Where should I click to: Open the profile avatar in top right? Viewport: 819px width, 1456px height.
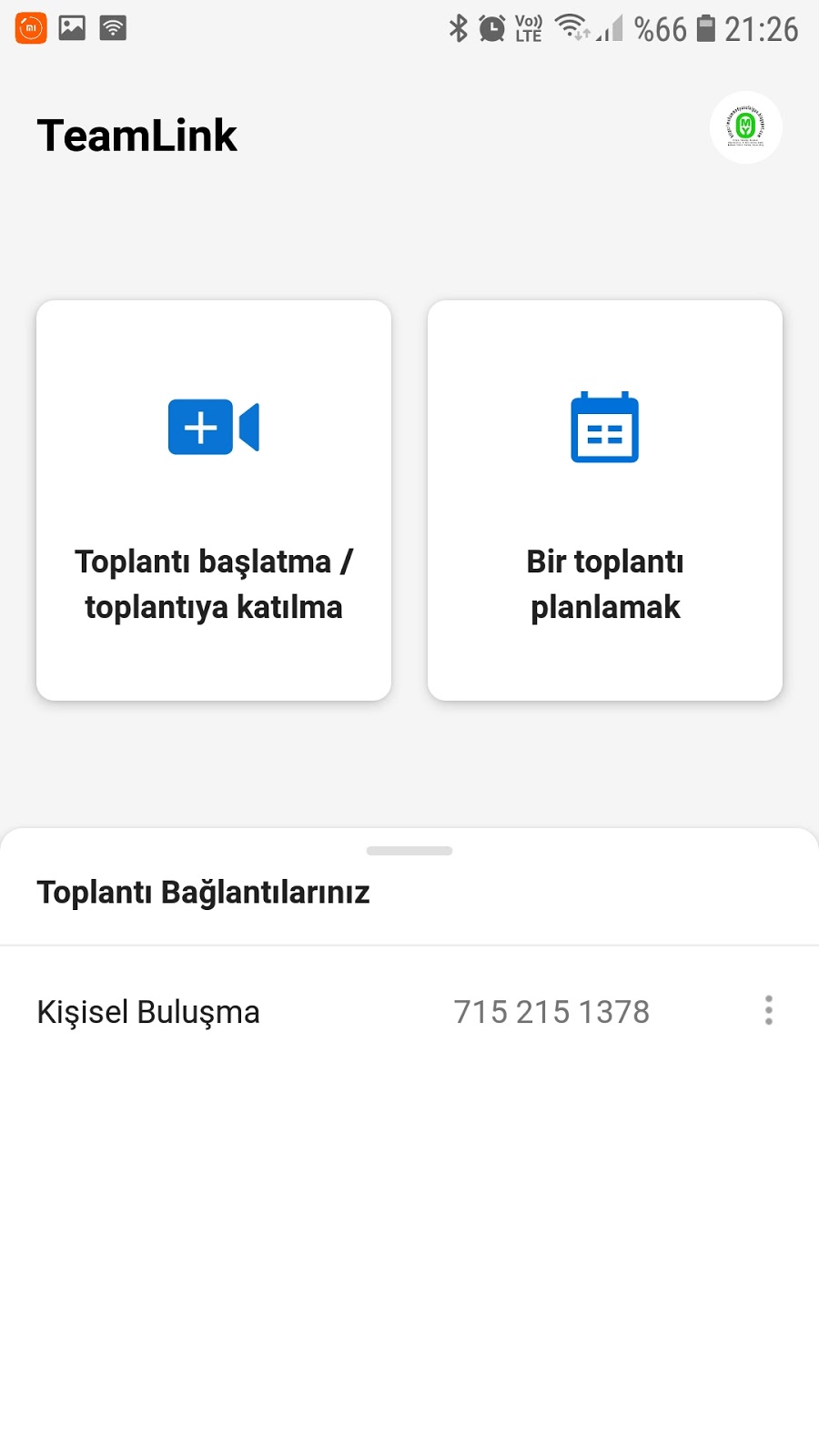pos(745,127)
